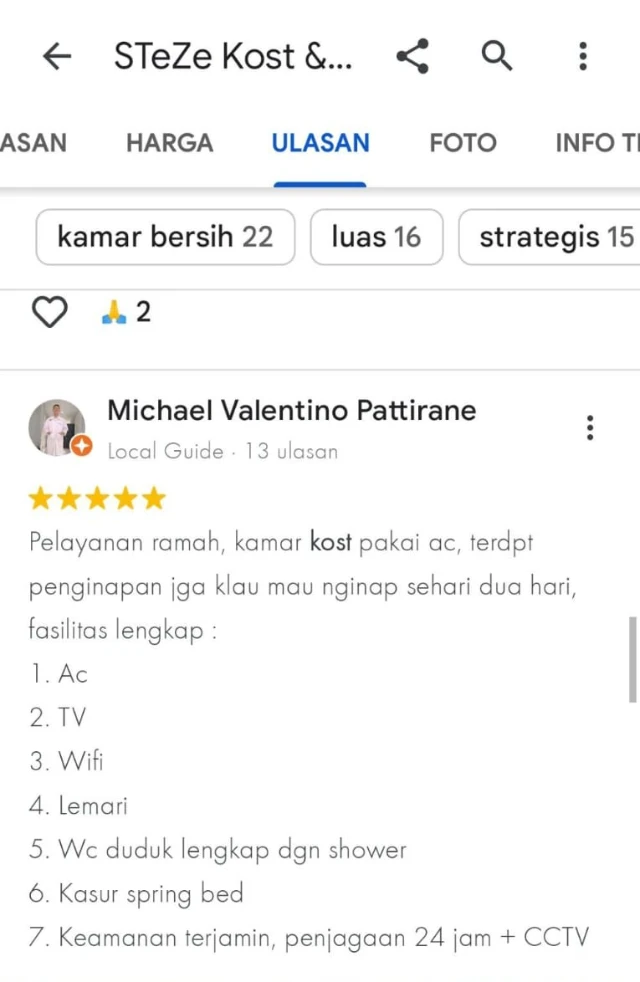Open the top bar overflow menu
The height and width of the screenshot is (982, 640).
click(x=583, y=57)
